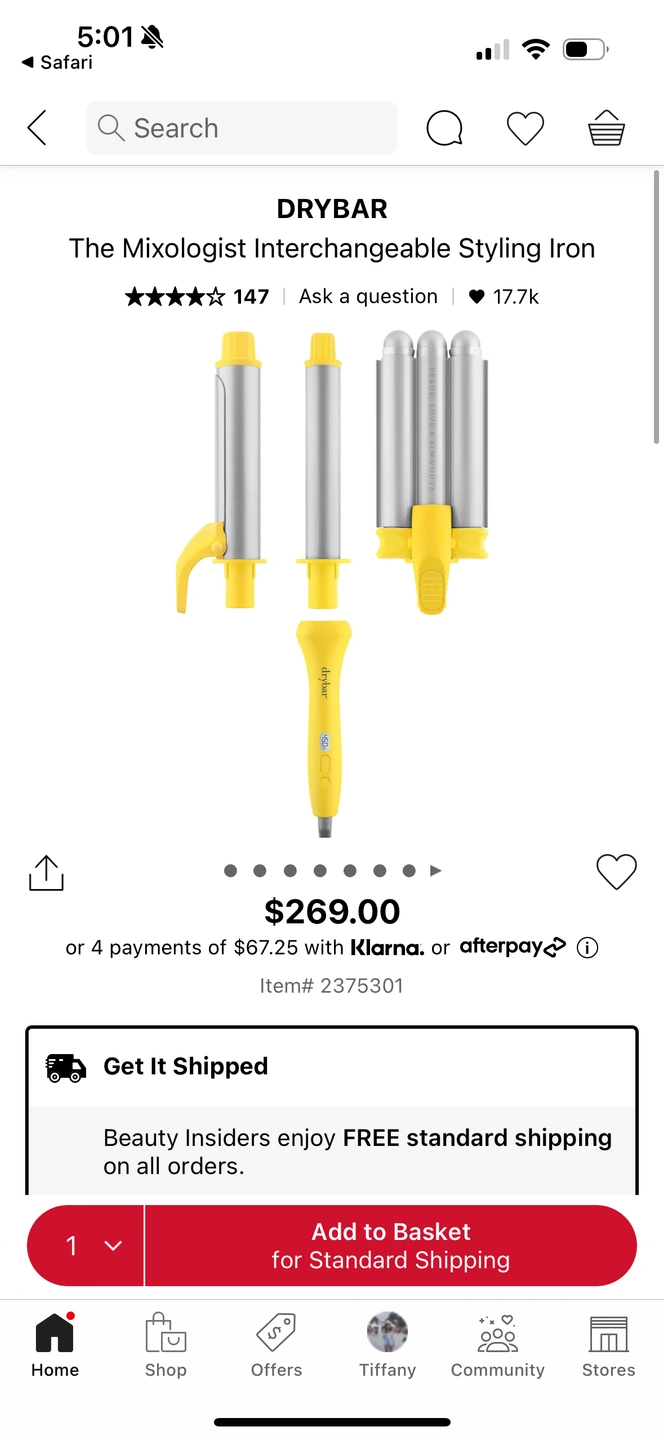Show Klarna and Afterpay payment info
This screenshot has height=1440, width=664.
point(588,947)
